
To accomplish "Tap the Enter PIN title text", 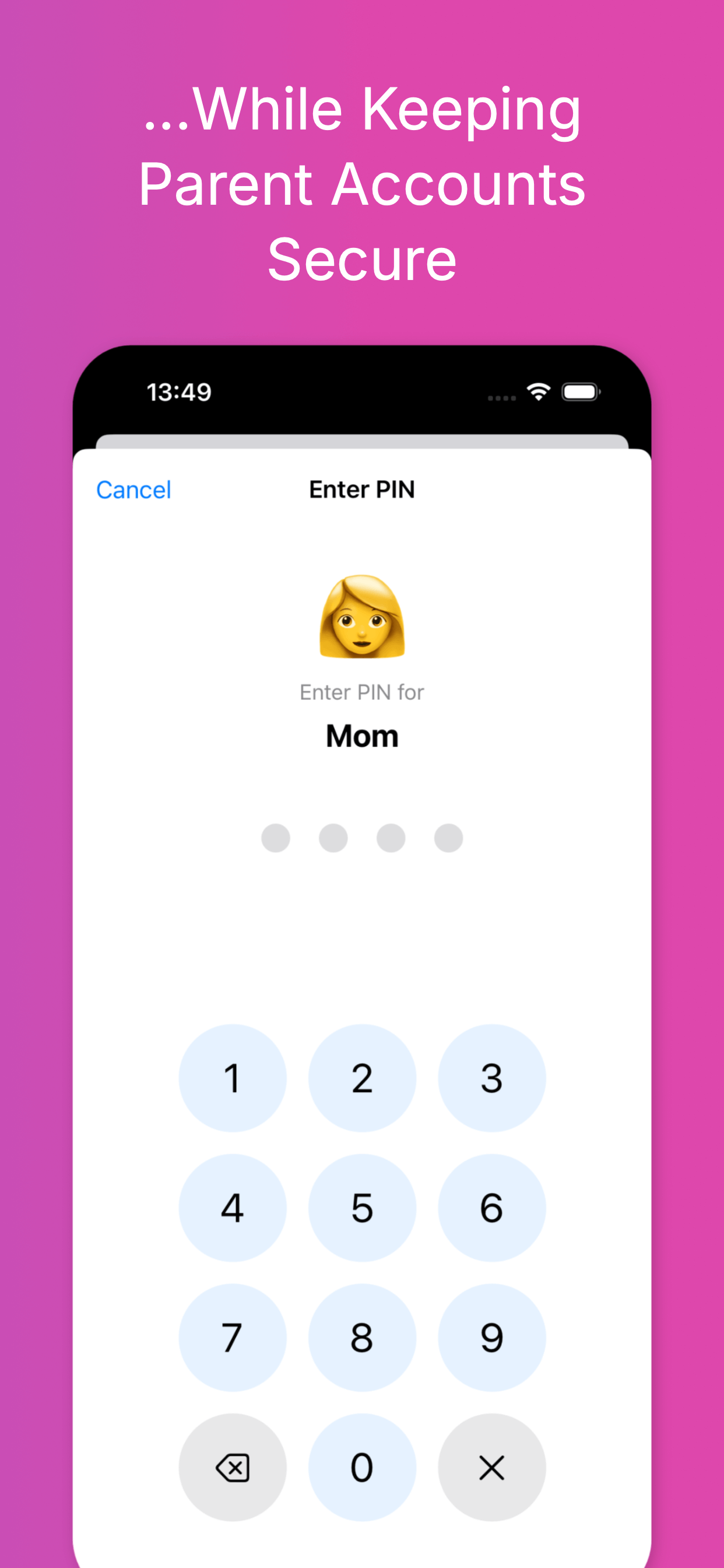I will coord(362,489).
